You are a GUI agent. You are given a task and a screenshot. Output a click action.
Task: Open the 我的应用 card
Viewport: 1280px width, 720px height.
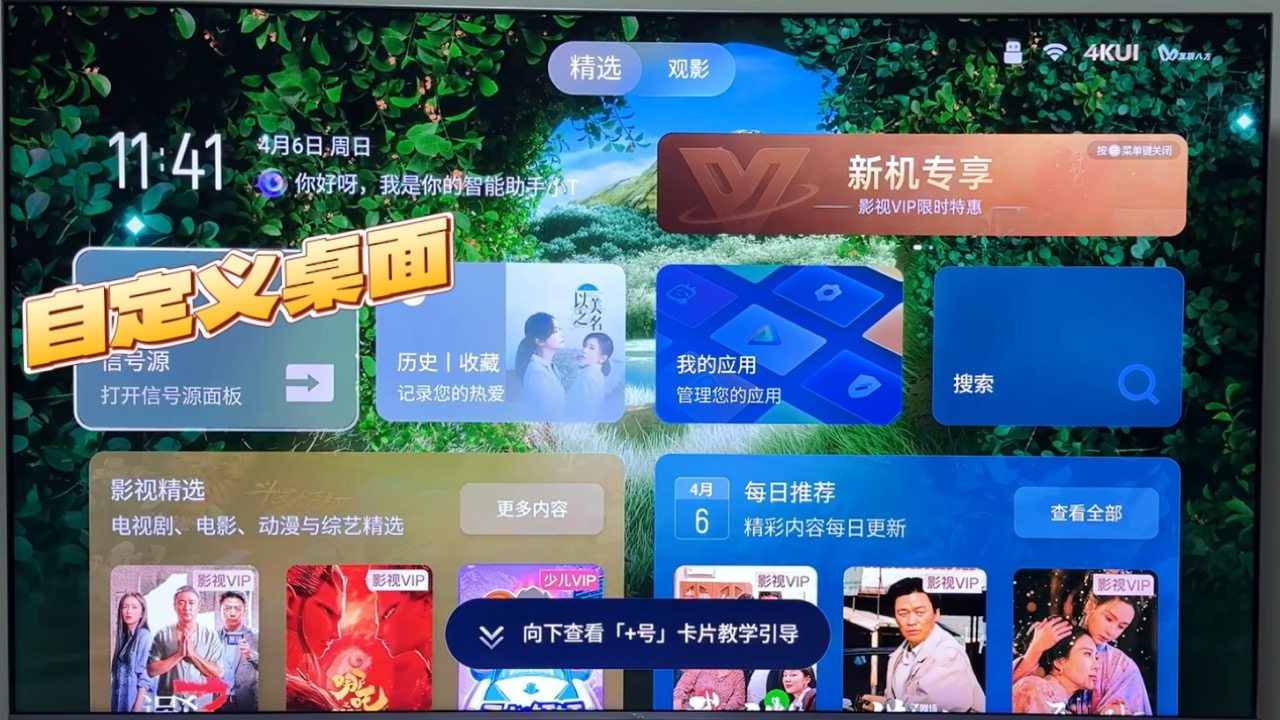click(778, 343)
